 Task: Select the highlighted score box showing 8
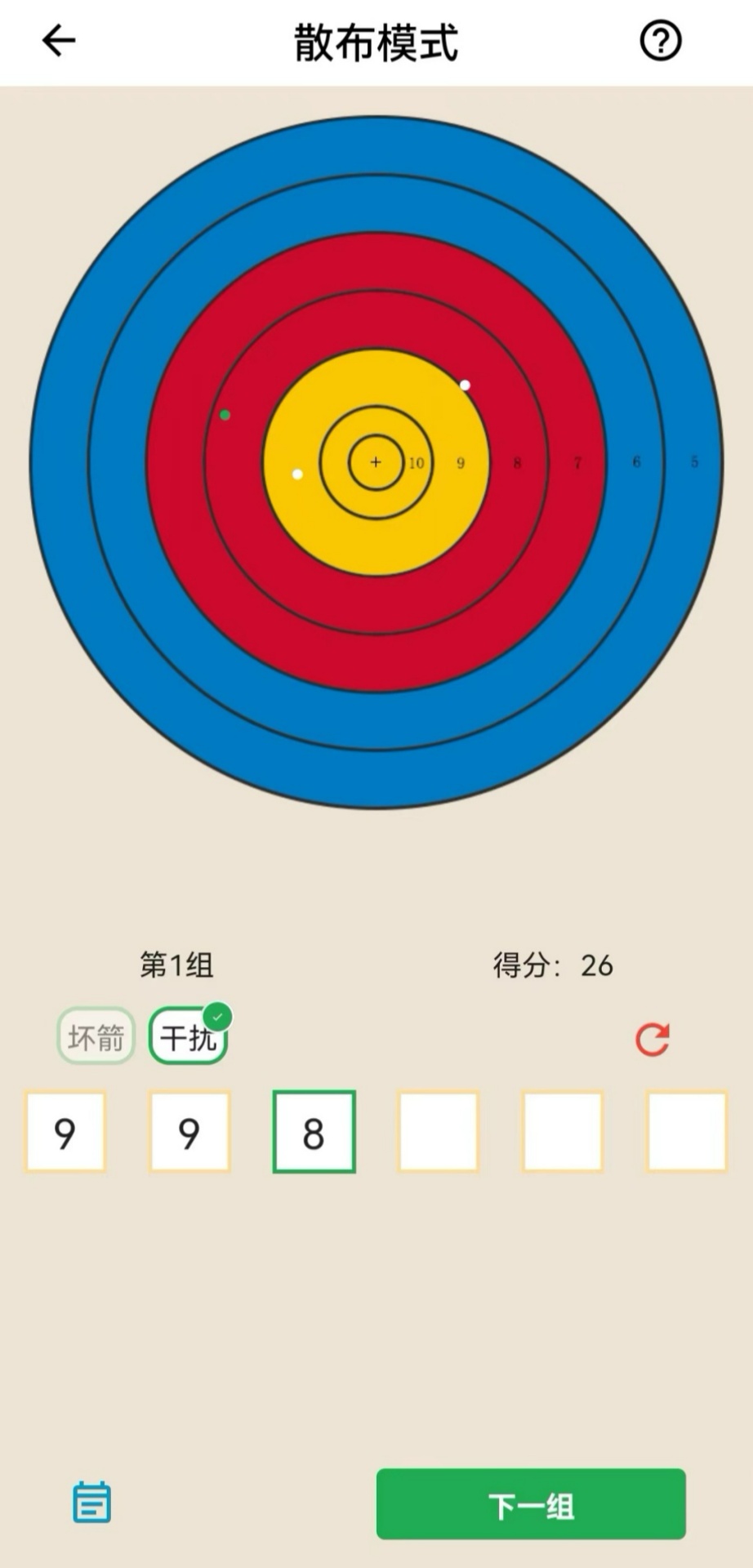click(314, 1132)
